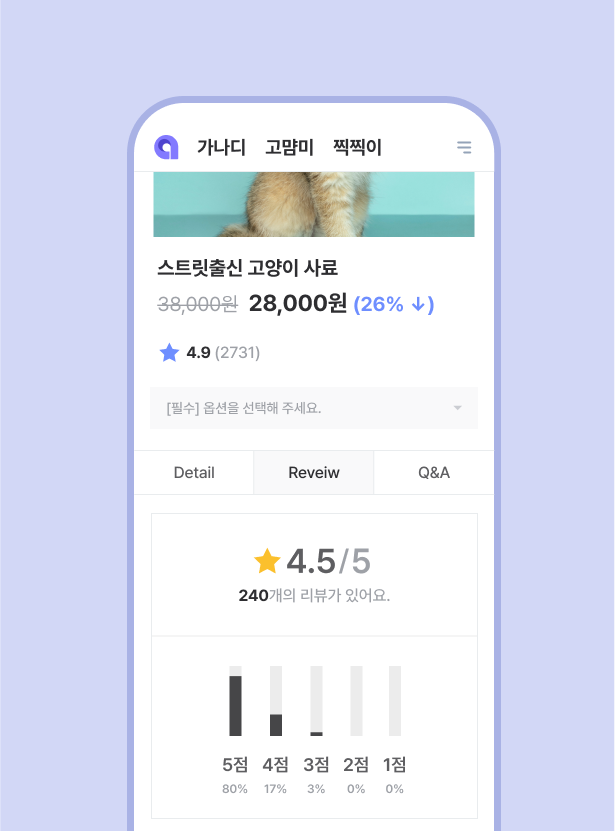
Task: Switch to the Reveiw tab
Action: tap(314, 473)
